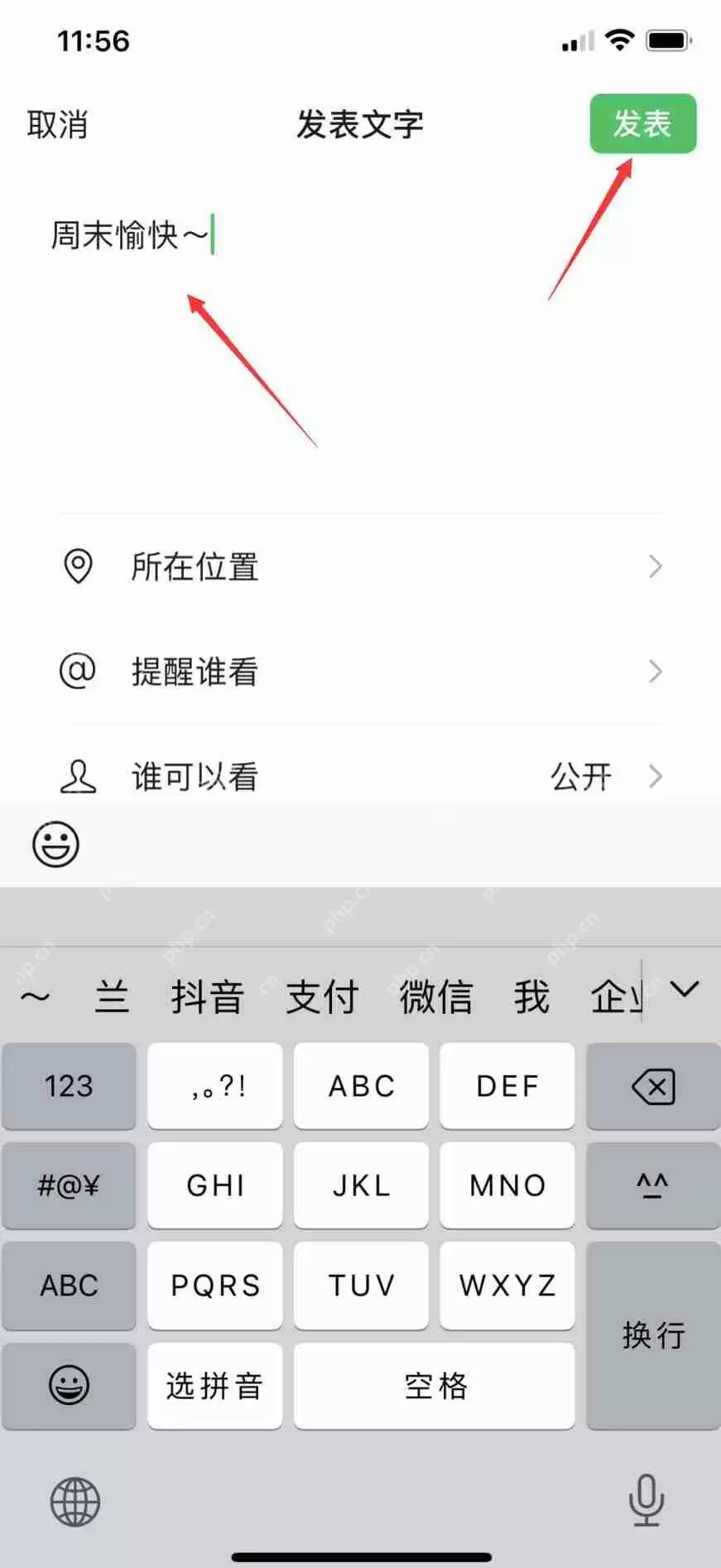Tap the @ icon next to 提醒谁看
This screenshot has height=1568, width=721.
[79, 672]
